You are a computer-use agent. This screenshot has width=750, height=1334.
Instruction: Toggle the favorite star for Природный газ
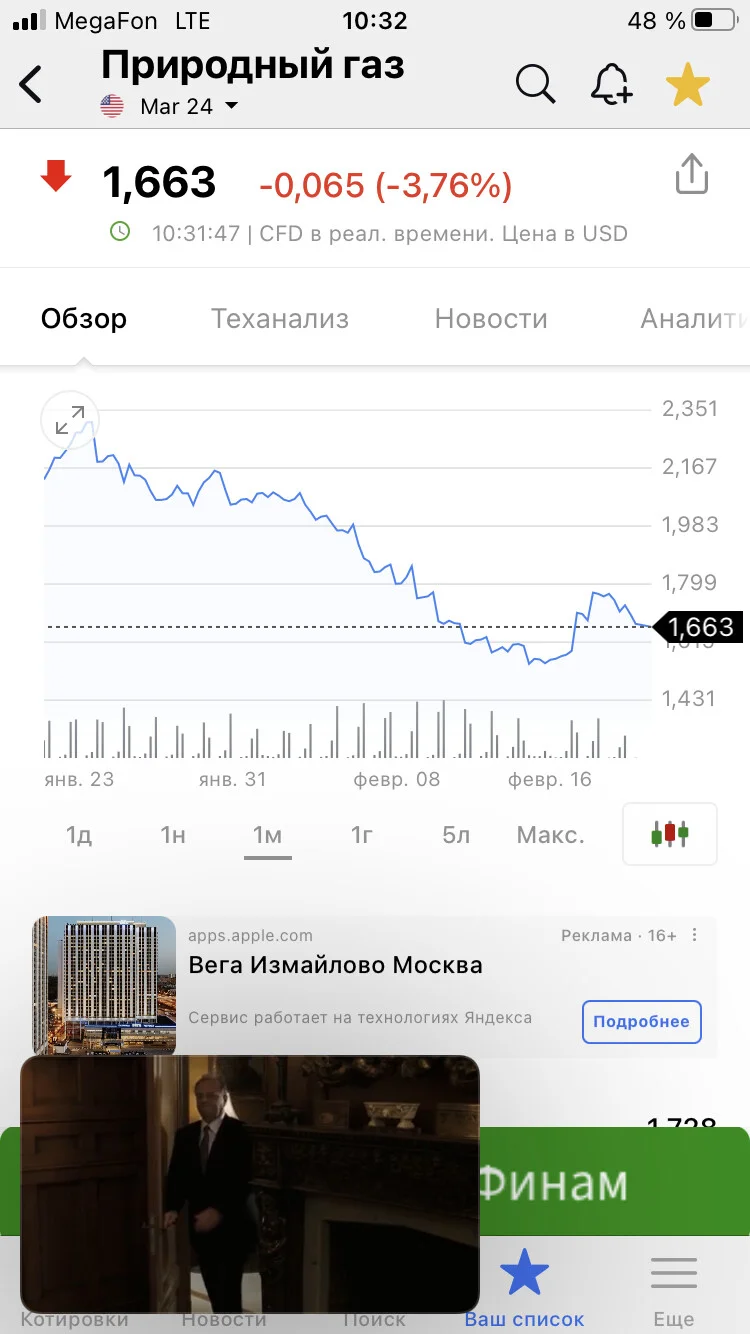688,84
